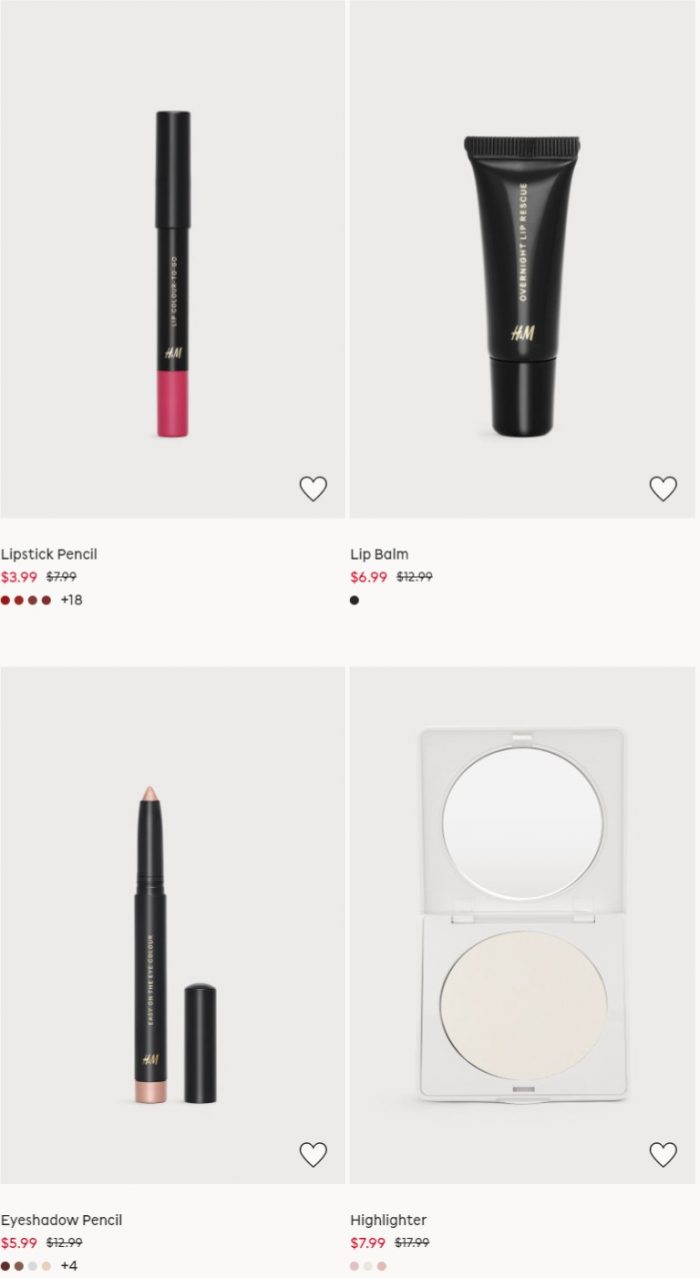This screenshot has width=700, height=1278.
Task: Open the Eyeshadow Pencil product image
Action: (x=172, y=925)
